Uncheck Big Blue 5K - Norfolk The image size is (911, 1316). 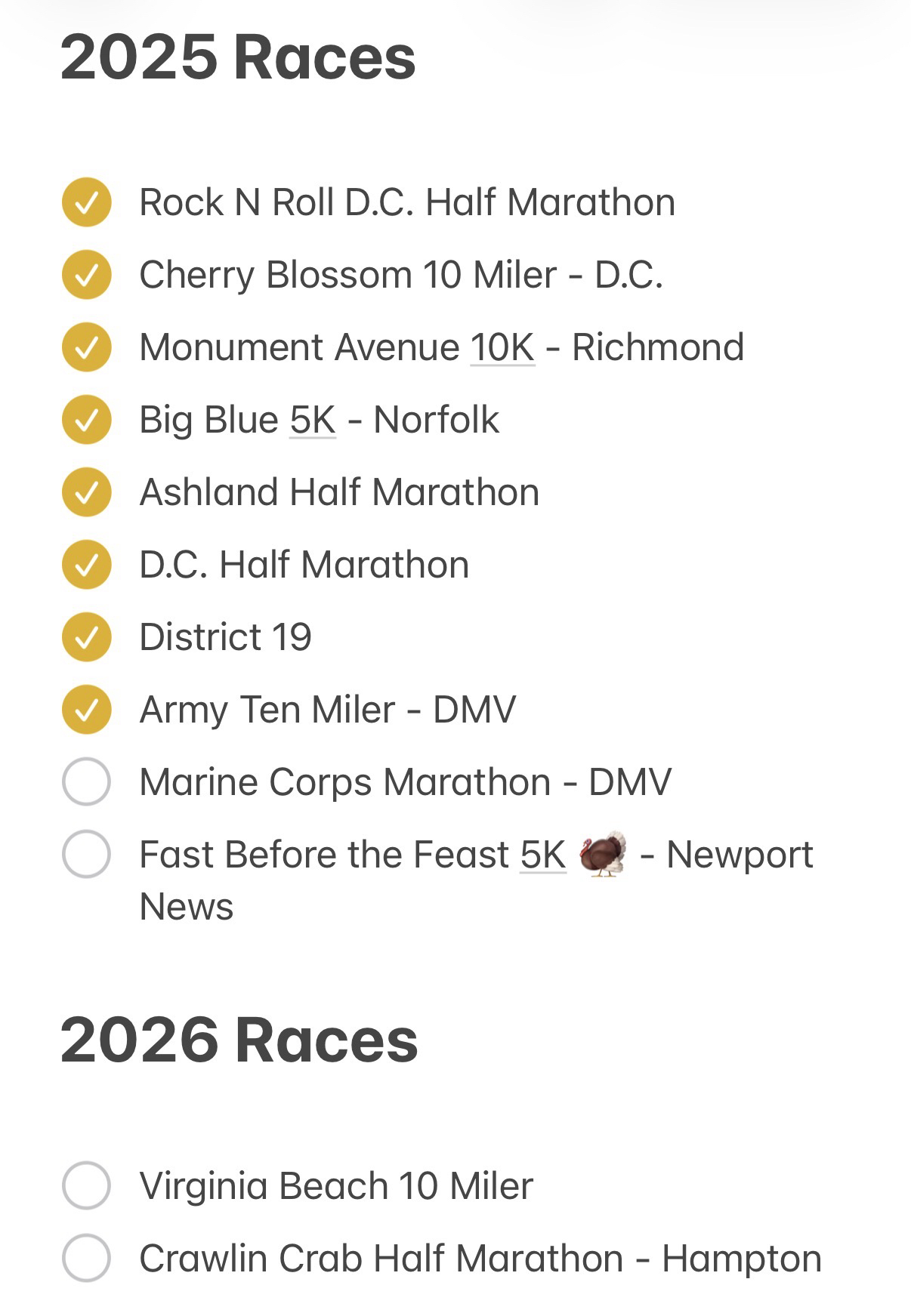[x=87, y=420]
